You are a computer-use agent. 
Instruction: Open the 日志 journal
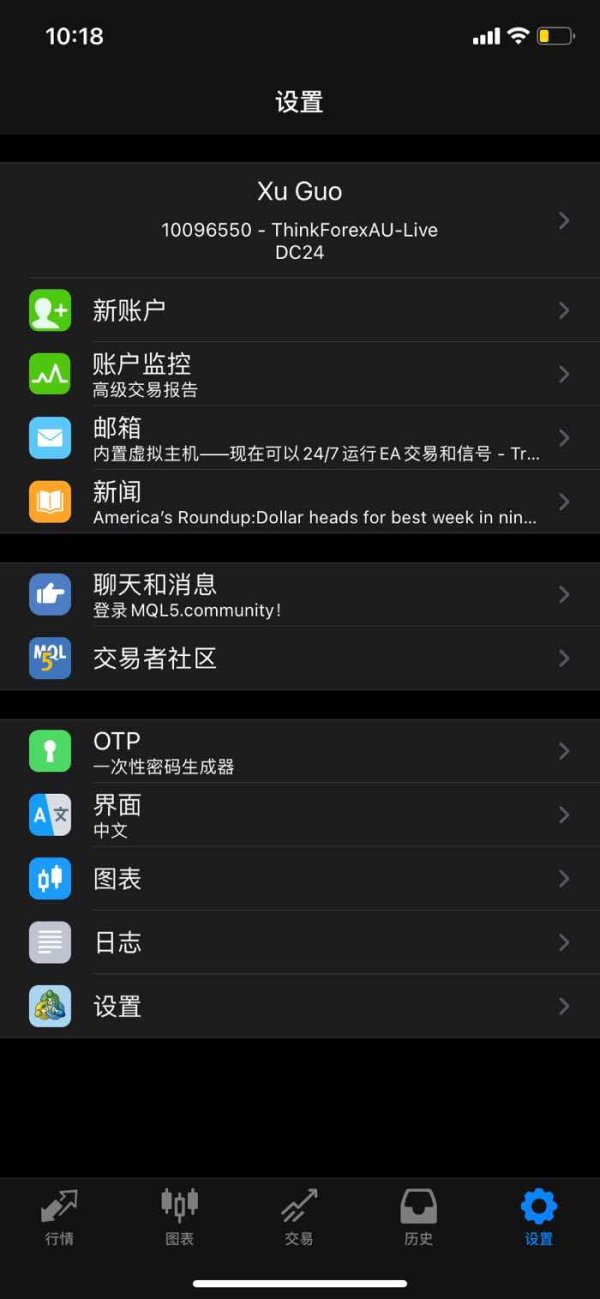coord(300,942)
